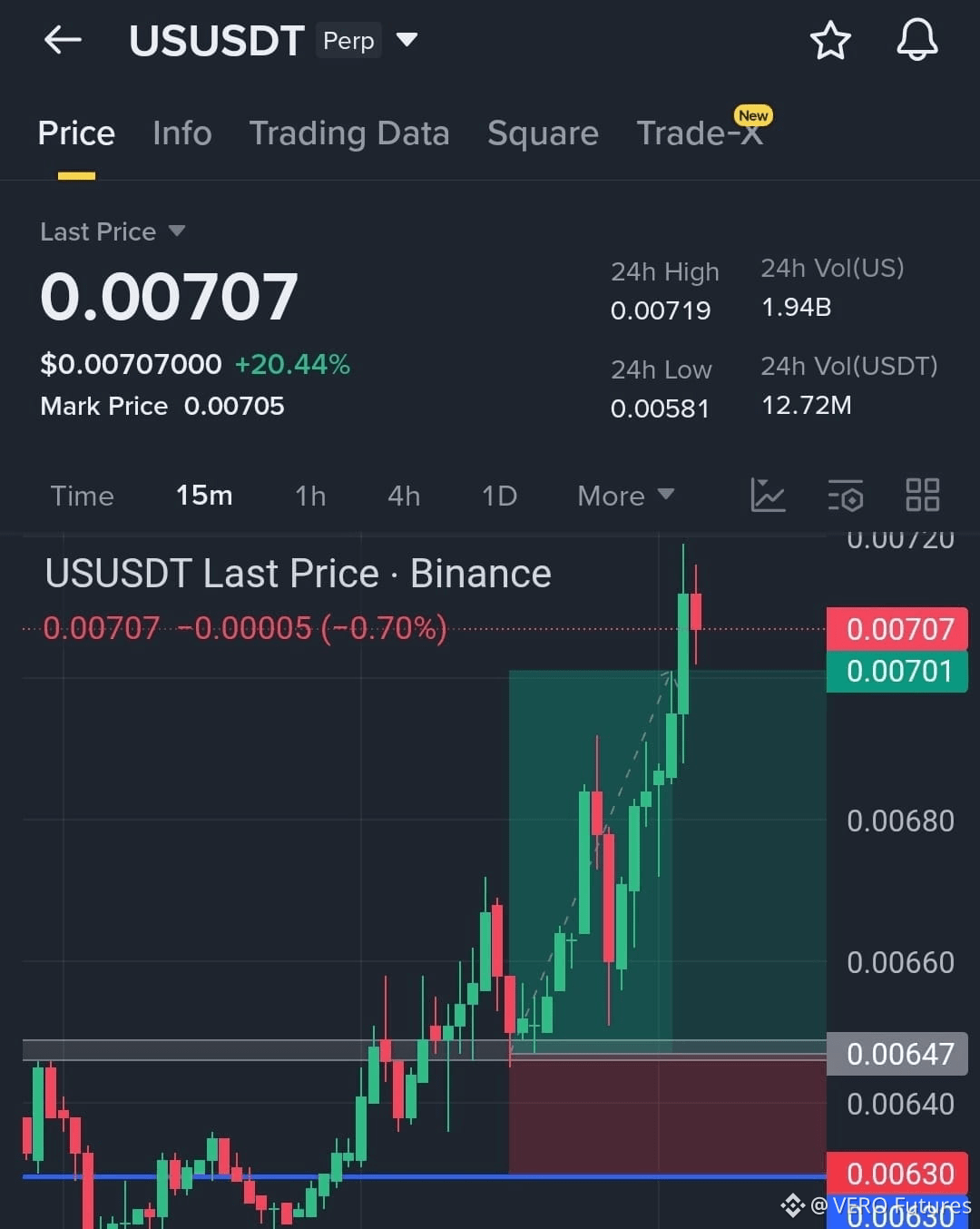The image size is (980, 1229).
Task: Expand the More timeframes dropdown
Action: tap(624, 496)
